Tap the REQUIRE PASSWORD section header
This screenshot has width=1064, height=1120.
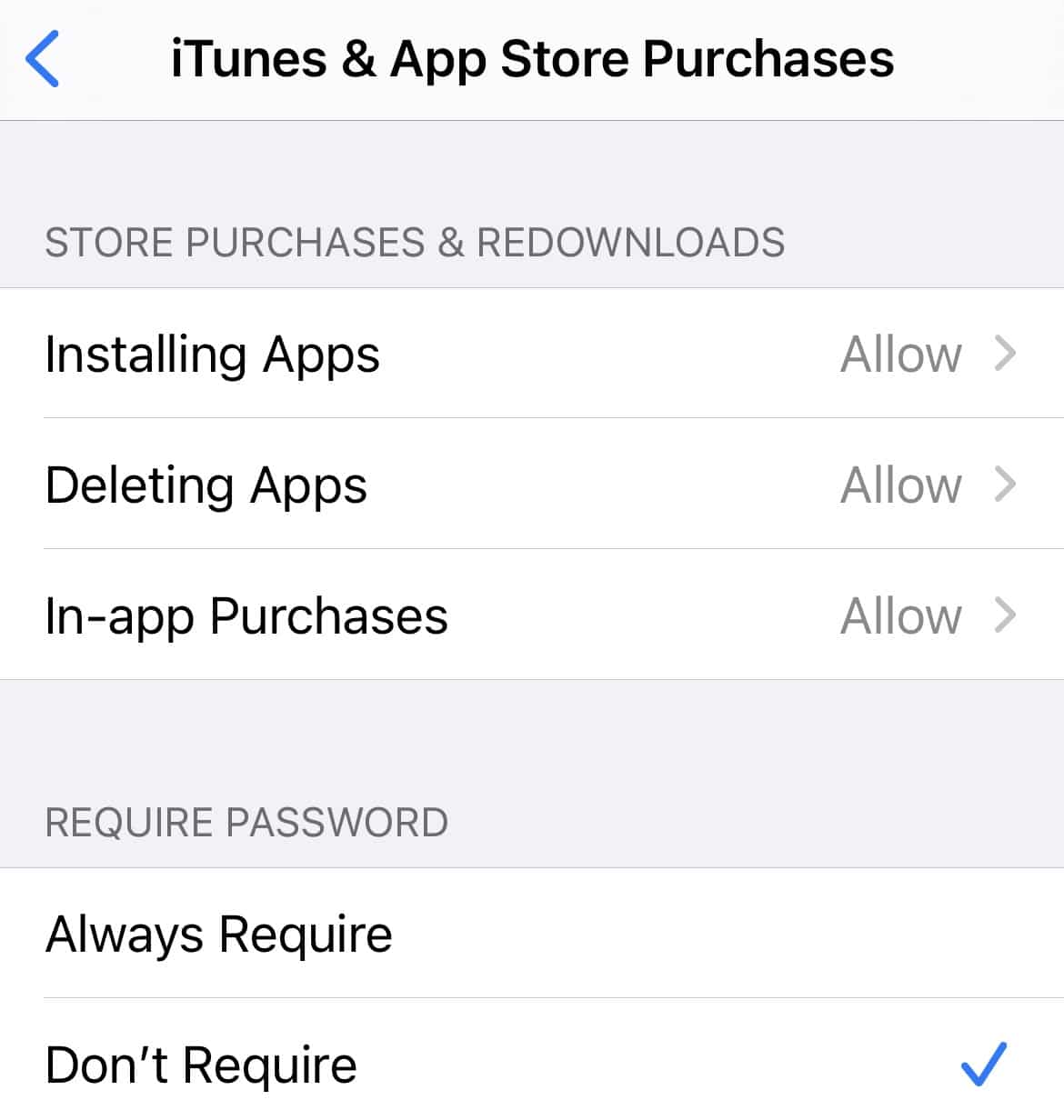tap(246, 823)
